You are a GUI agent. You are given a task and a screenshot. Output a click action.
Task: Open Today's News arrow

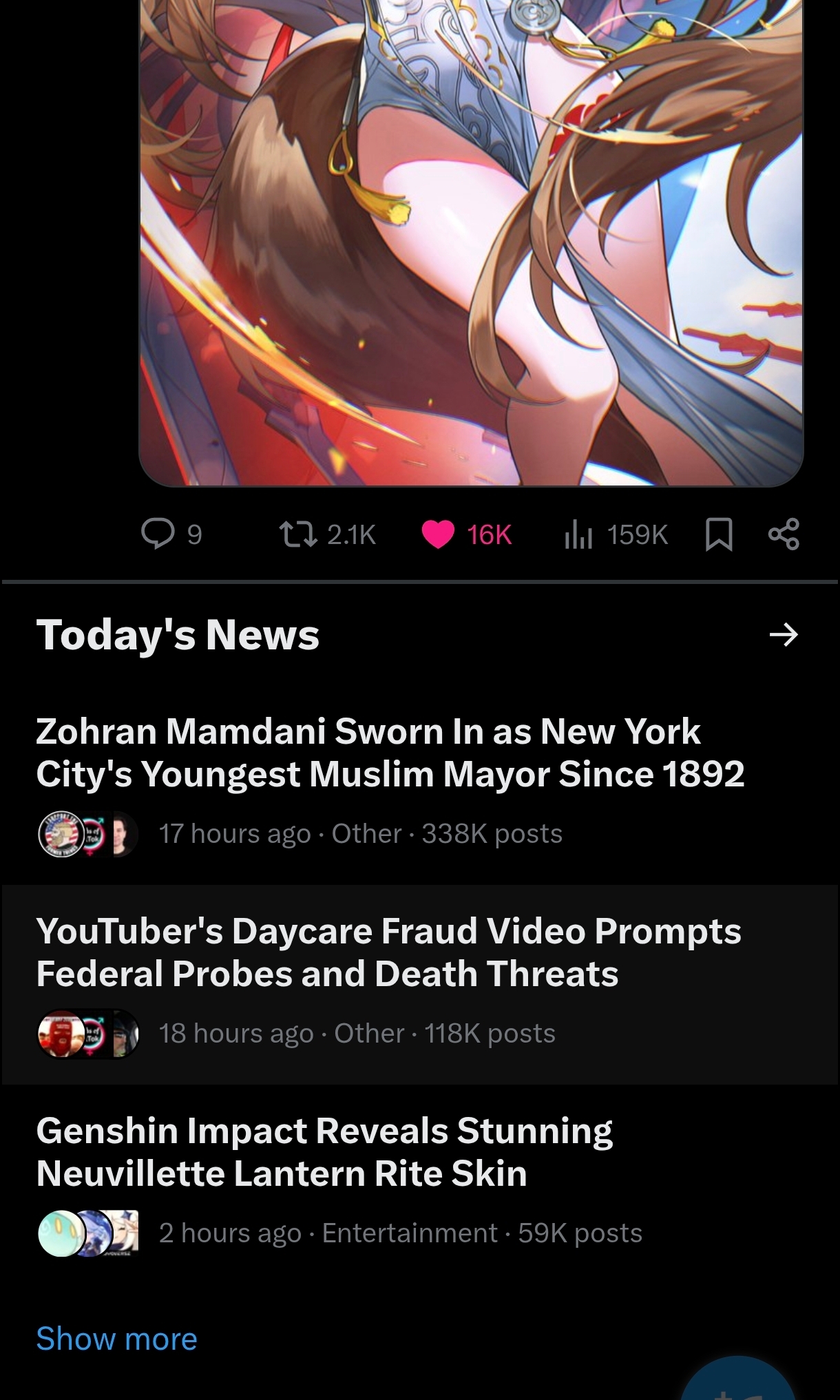(x=784, y=634)
